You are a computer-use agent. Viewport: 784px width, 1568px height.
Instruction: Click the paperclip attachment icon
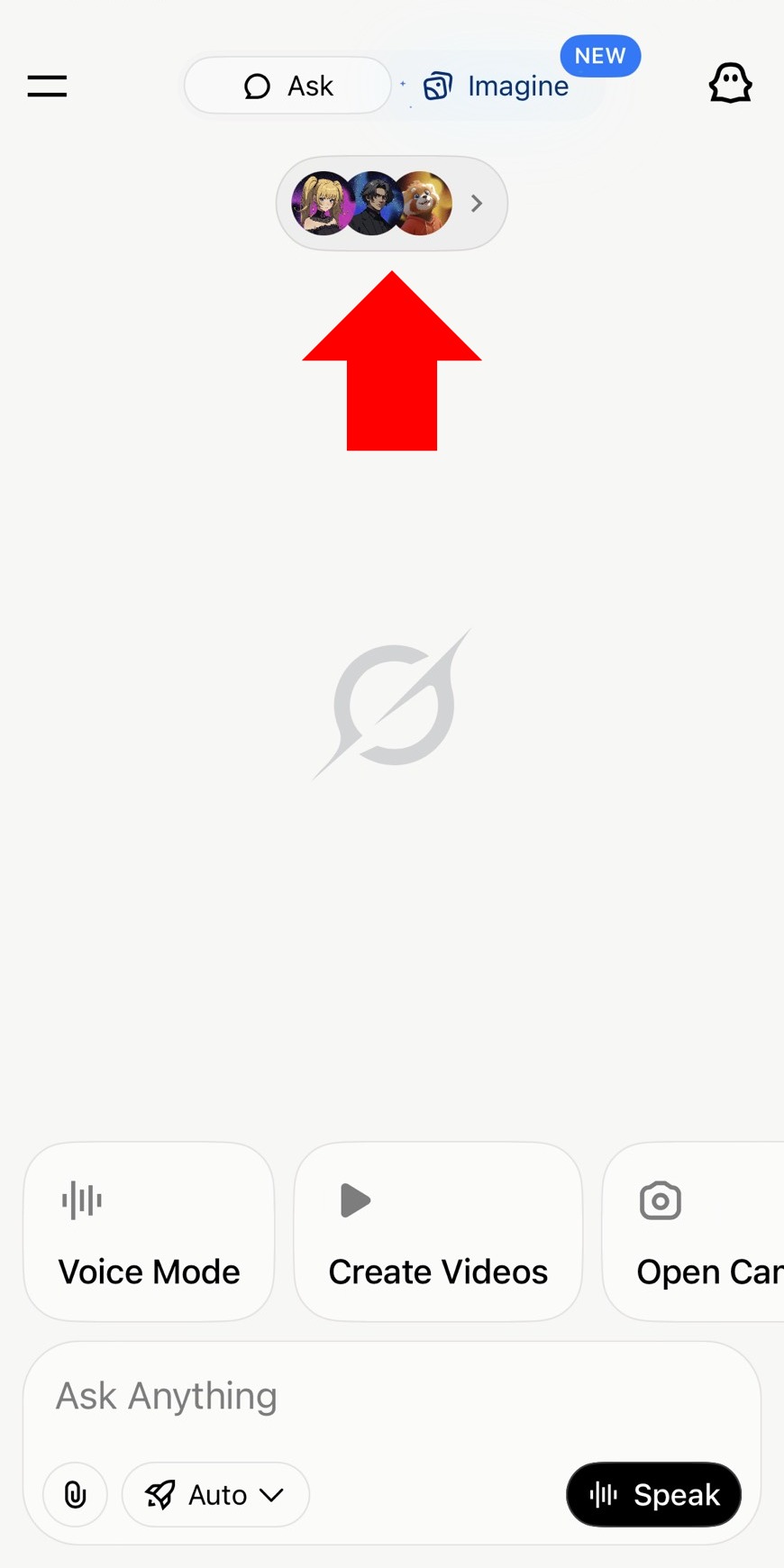coord(75,1494)
